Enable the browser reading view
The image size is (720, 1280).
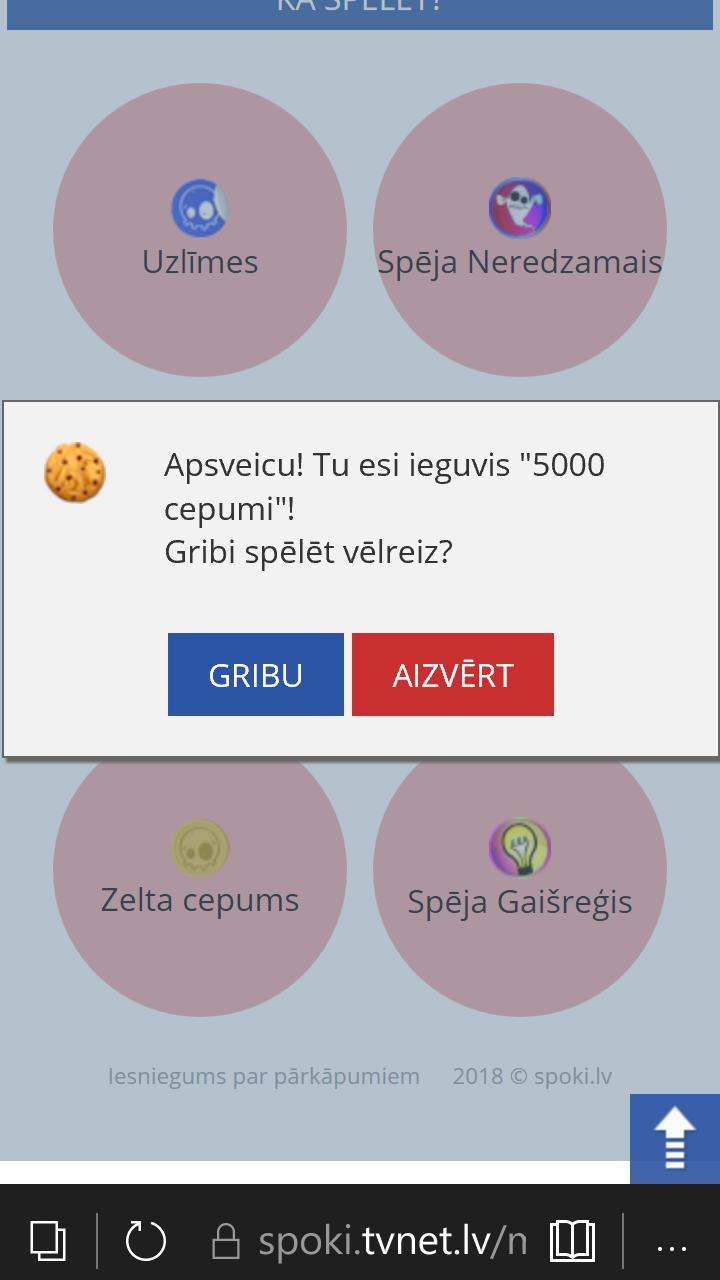tap(572, 1242)
